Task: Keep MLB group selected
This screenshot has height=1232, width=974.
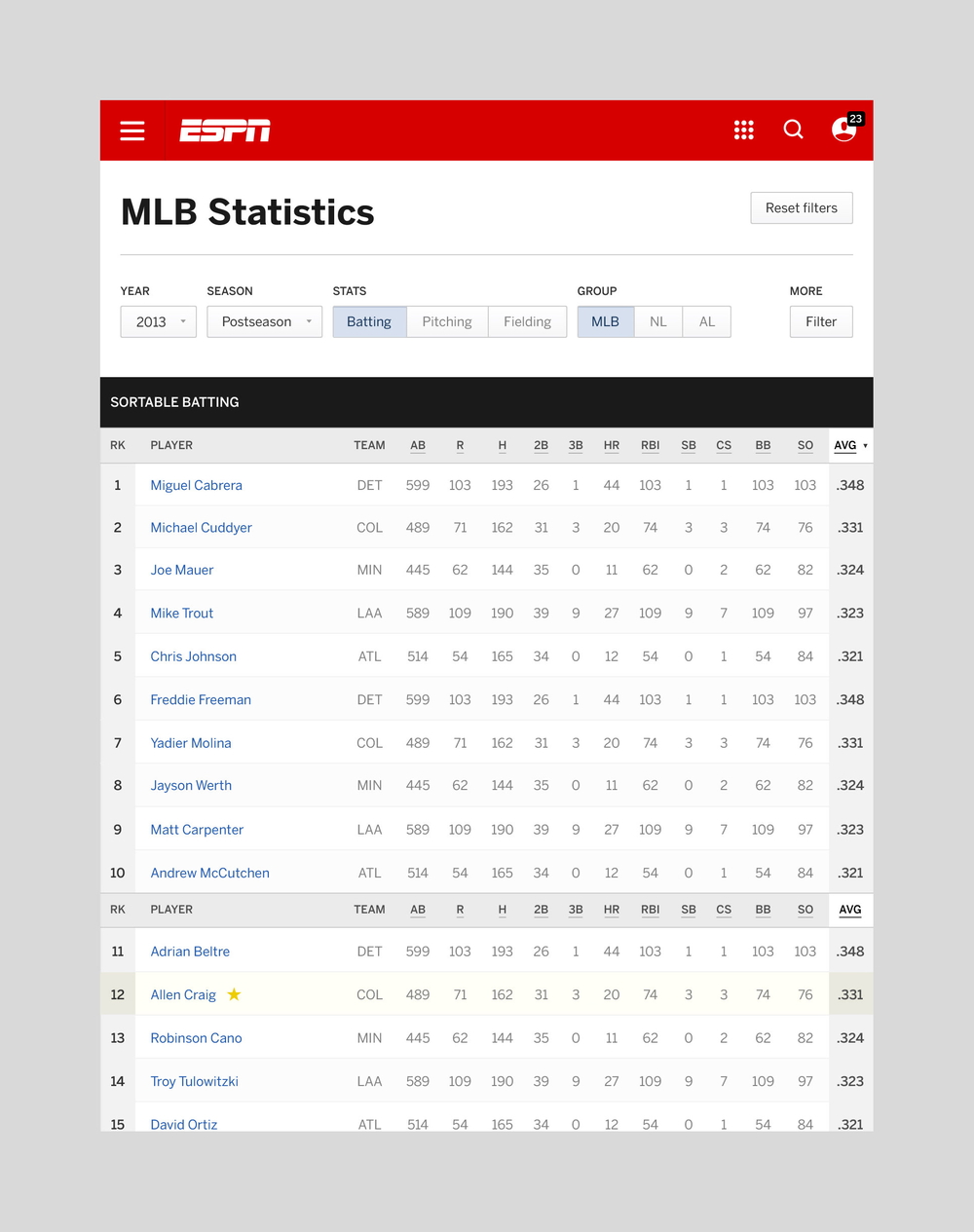Action: (605, 321)
